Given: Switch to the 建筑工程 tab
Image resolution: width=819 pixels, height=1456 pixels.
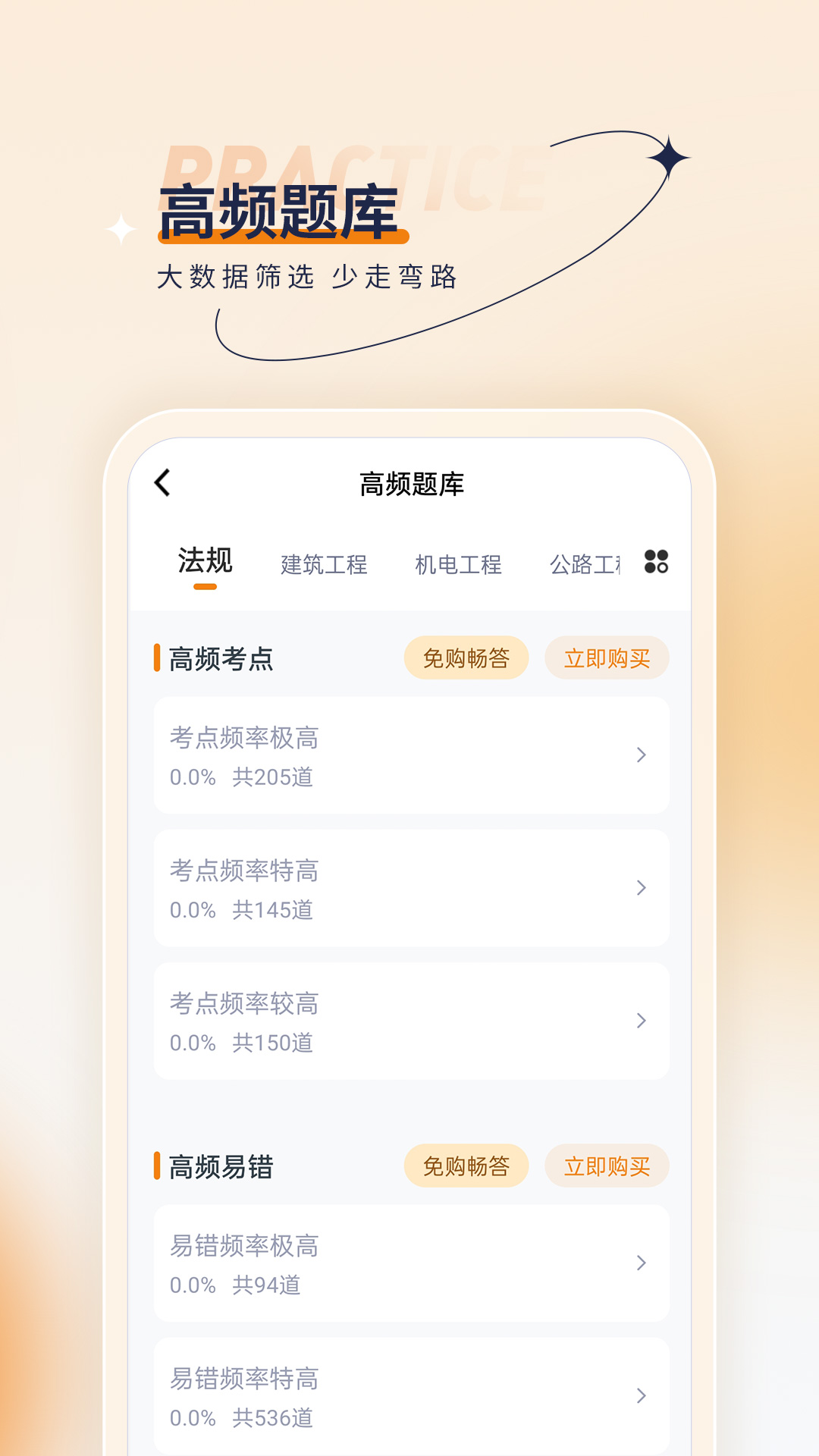Looking at the screenshot, I should pos(324,563).
